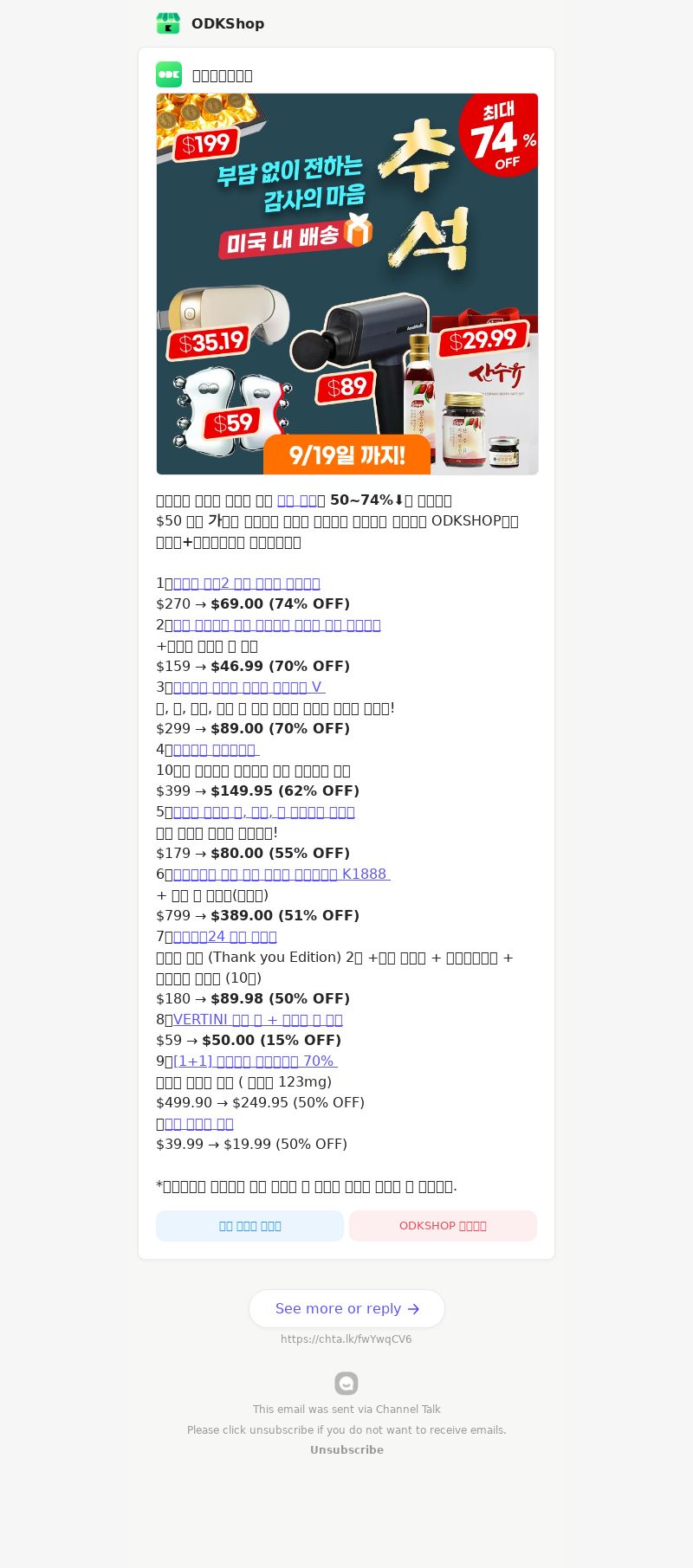Open the last product link priced $19.99
This screenshot has width=693, height=1568.
(x=199, y=1123)
